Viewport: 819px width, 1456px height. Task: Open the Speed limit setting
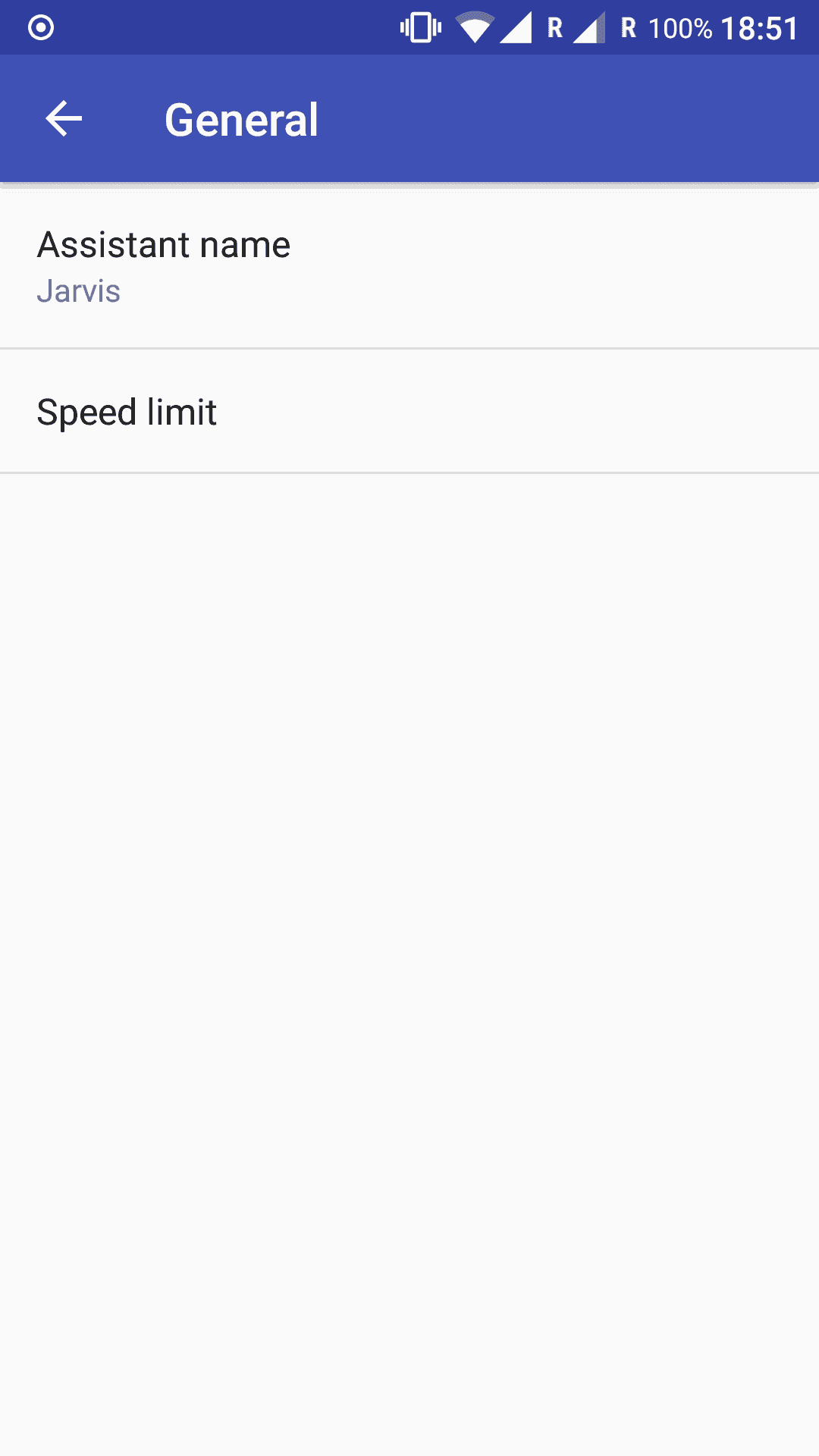[x=409, y=412]
